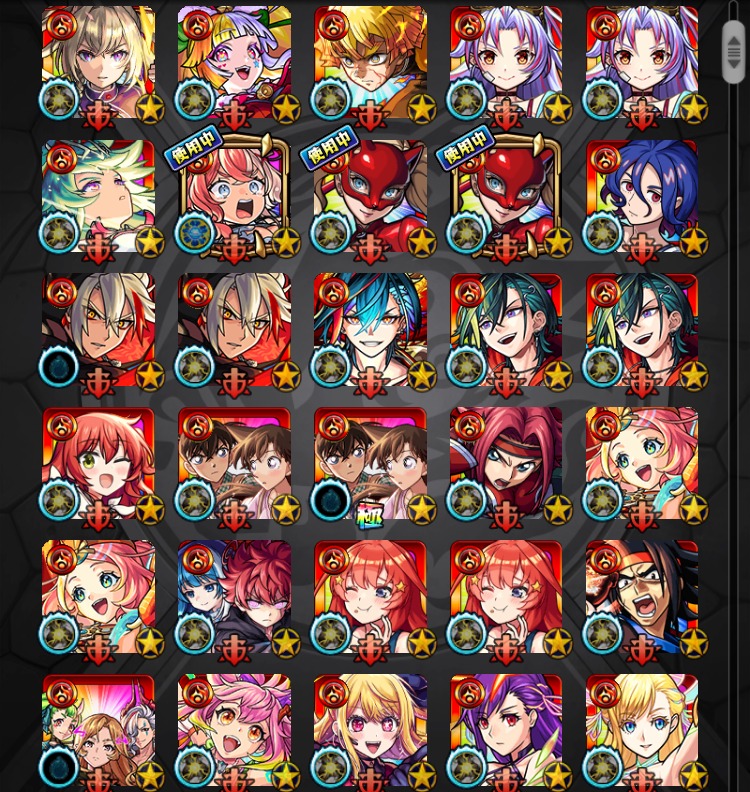Select the red-haired ninja with headband
The width and height of the screenshot is (750, 792).
[x=506, y=465]
